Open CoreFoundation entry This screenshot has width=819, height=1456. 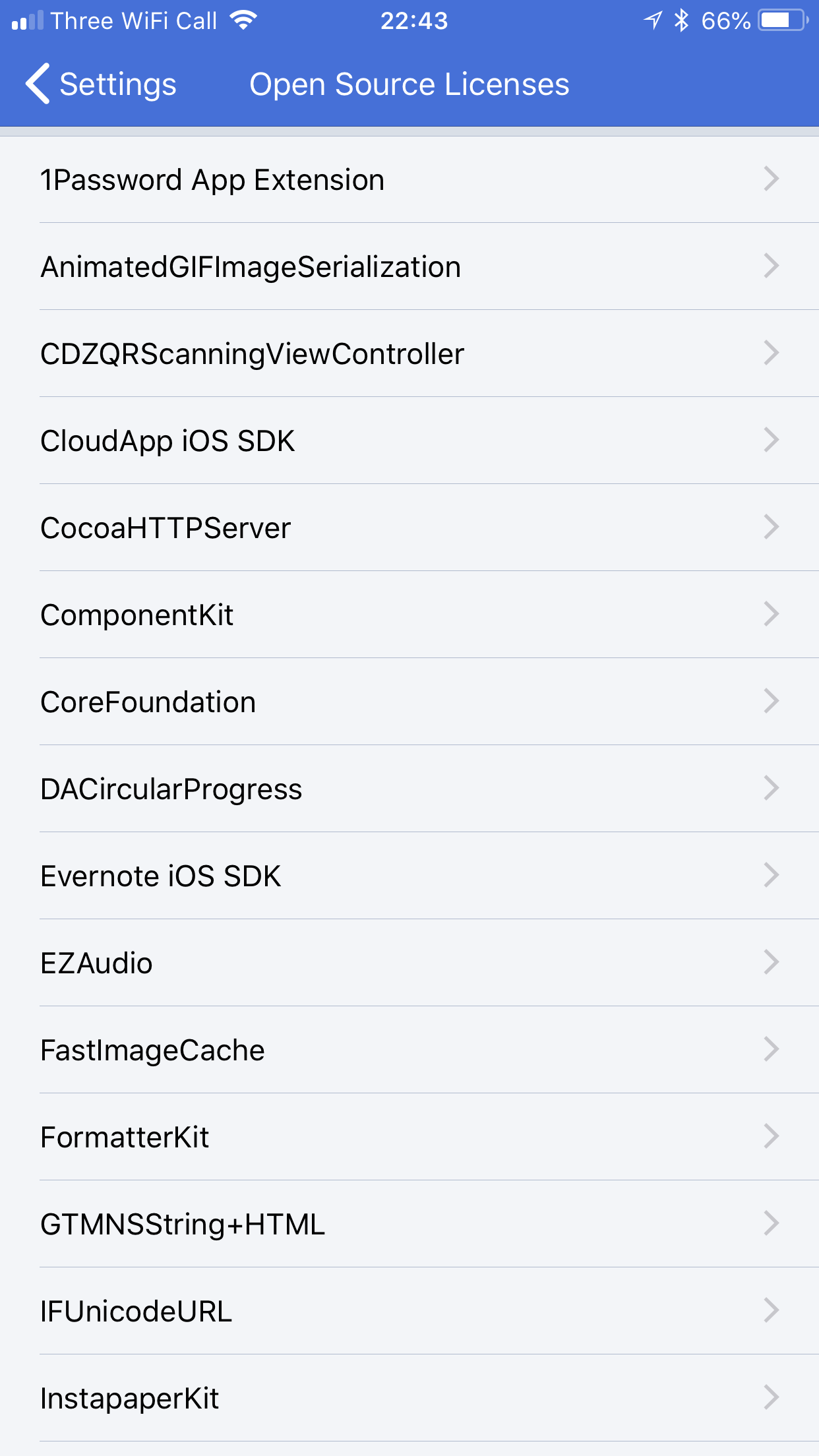coord(409,702)
